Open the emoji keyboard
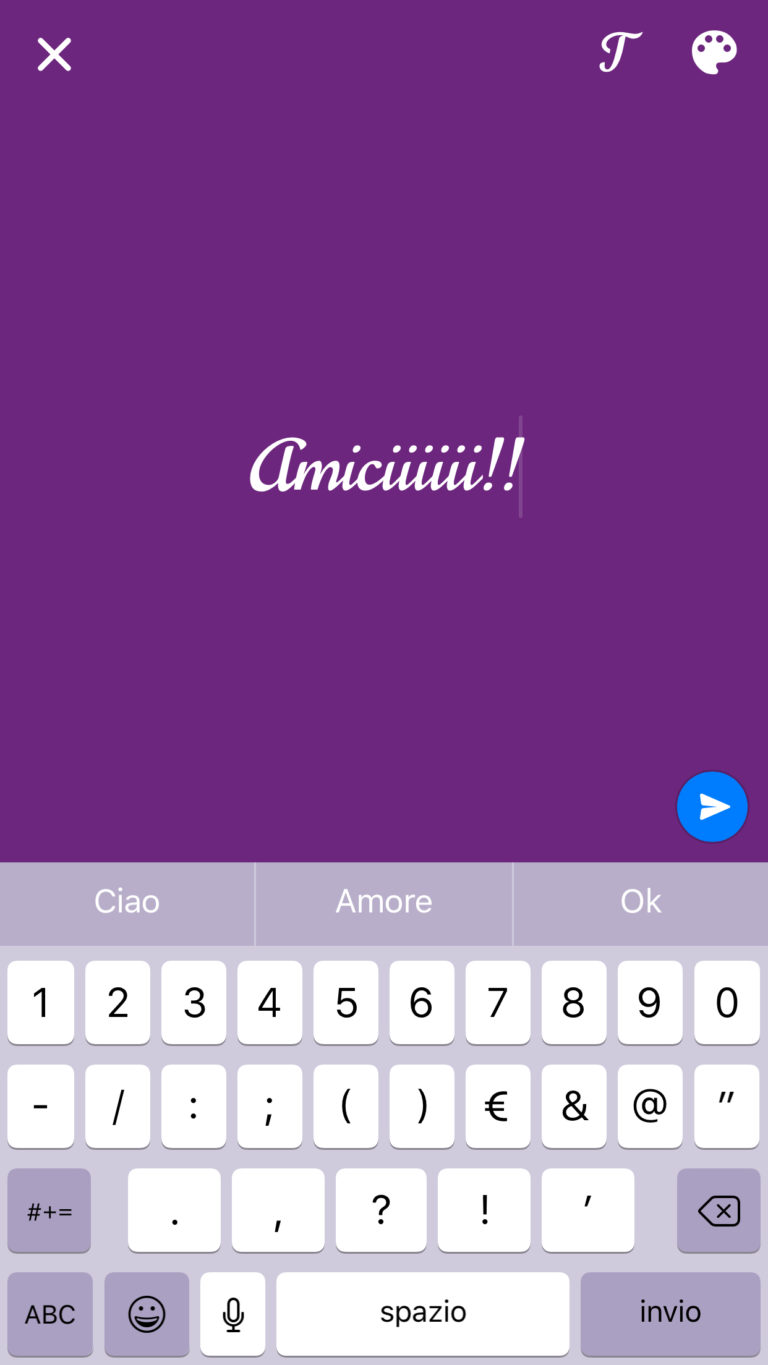This screenshot has height=1365, width=768. pos(146,1314)
